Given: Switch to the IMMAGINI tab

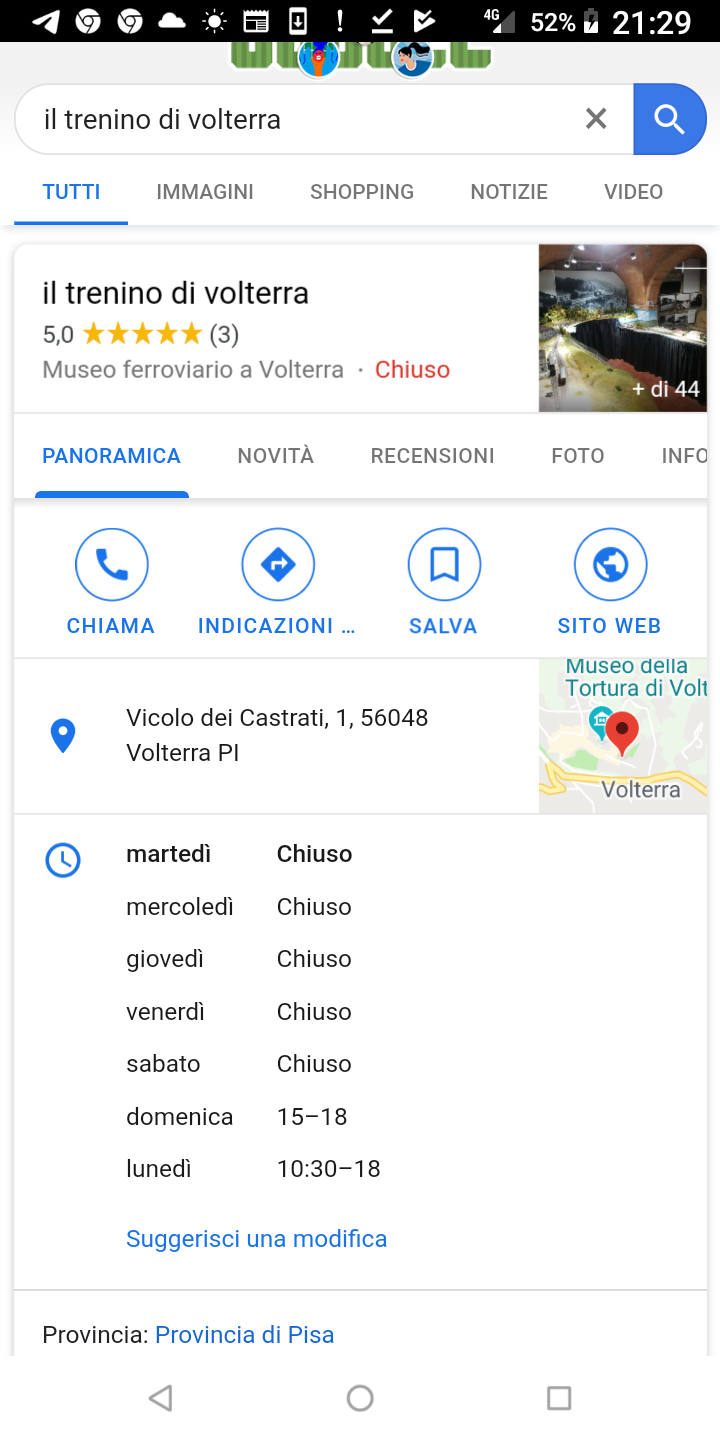Looking at the screenshot, I should coord(205,192).
